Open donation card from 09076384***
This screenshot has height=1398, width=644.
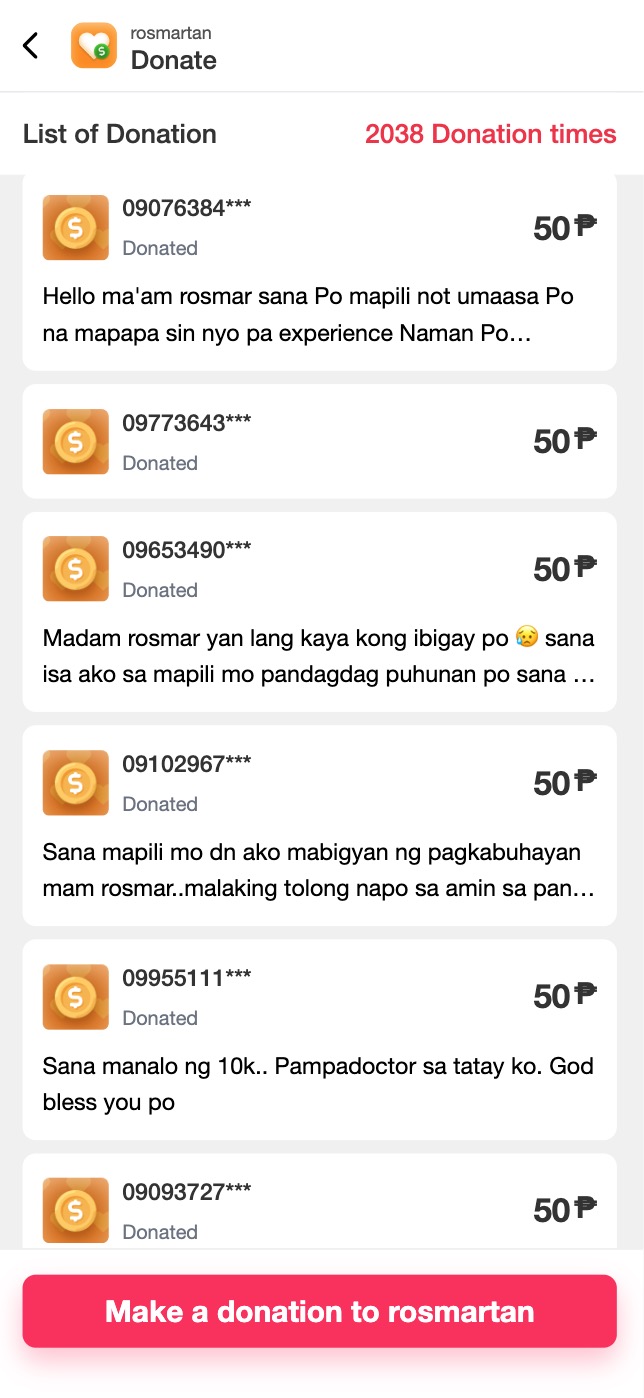point(320,272)
